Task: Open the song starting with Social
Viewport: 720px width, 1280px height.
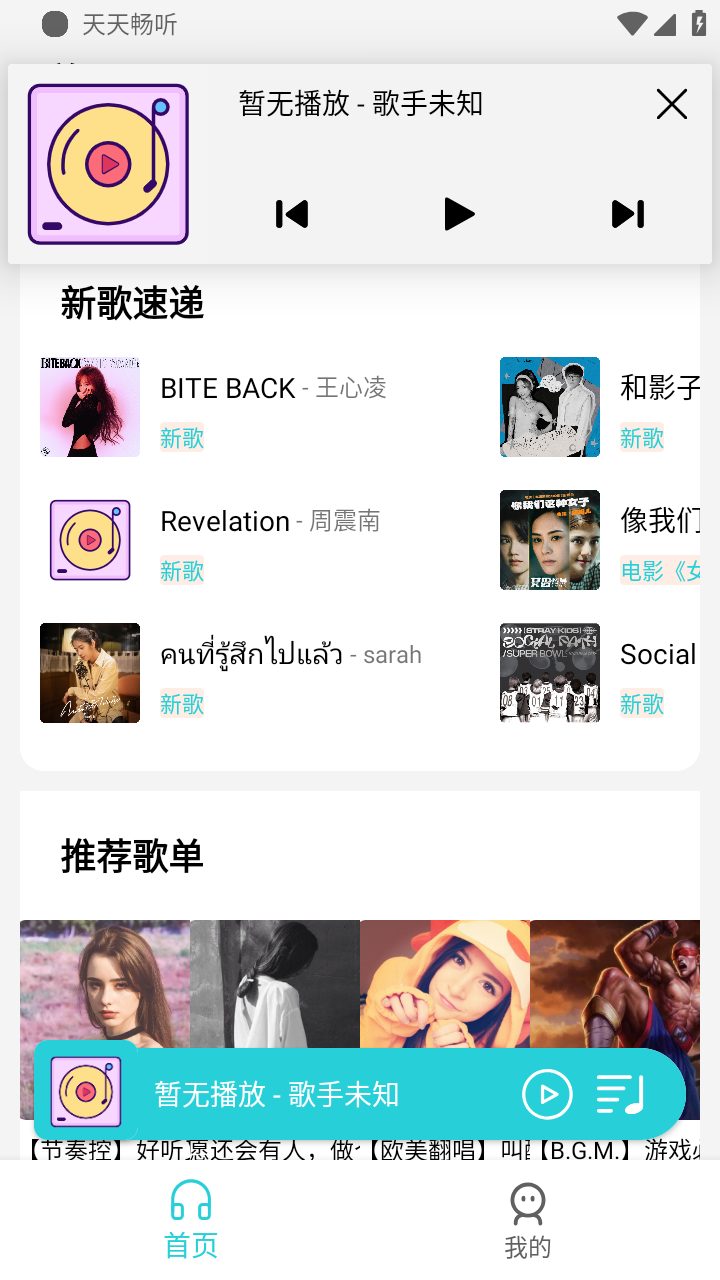Action: (x=657, y=655)
